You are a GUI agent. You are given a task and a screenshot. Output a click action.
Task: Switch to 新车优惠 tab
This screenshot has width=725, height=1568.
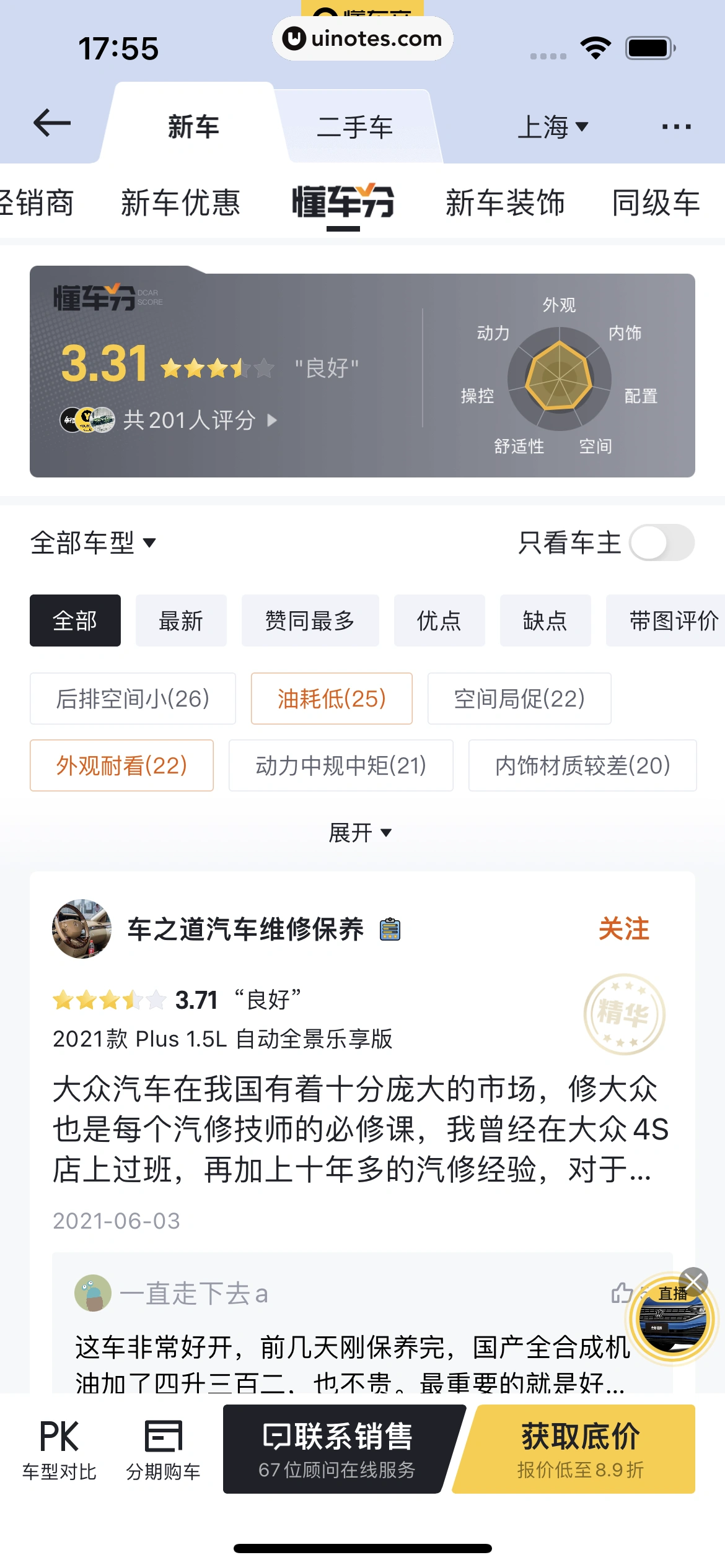180,203
